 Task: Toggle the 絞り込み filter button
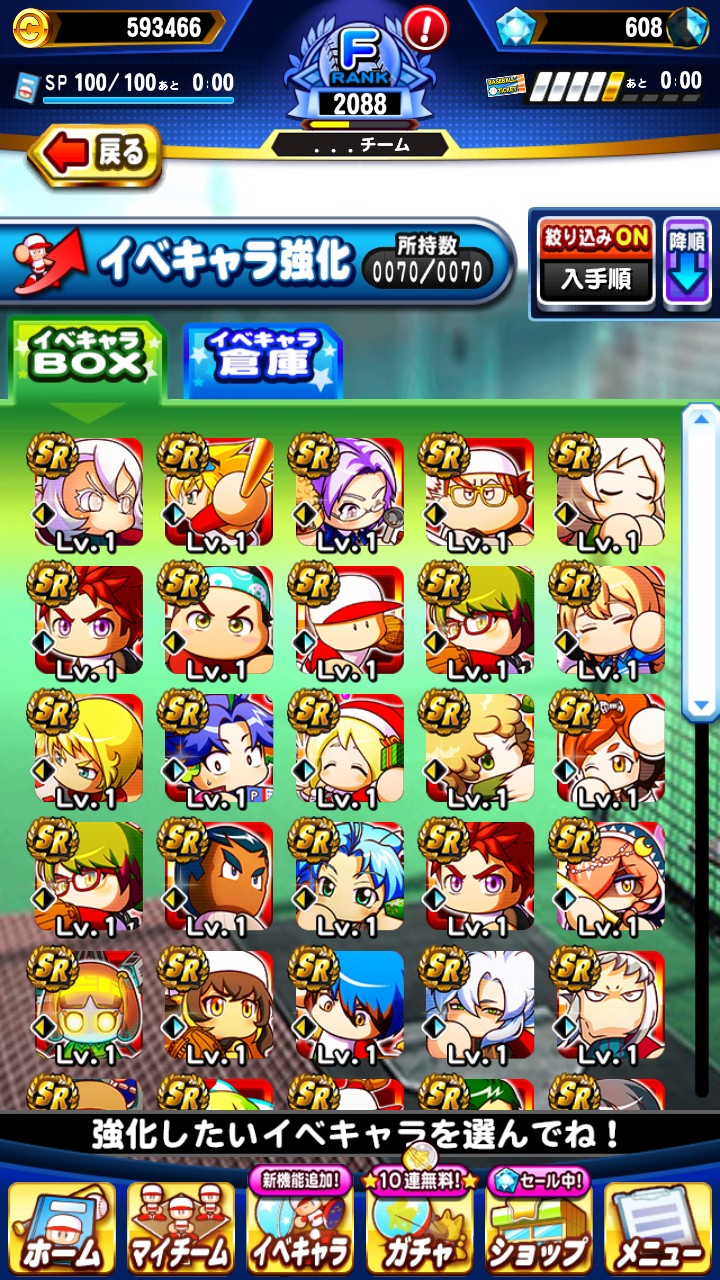[x=596, y=262]
